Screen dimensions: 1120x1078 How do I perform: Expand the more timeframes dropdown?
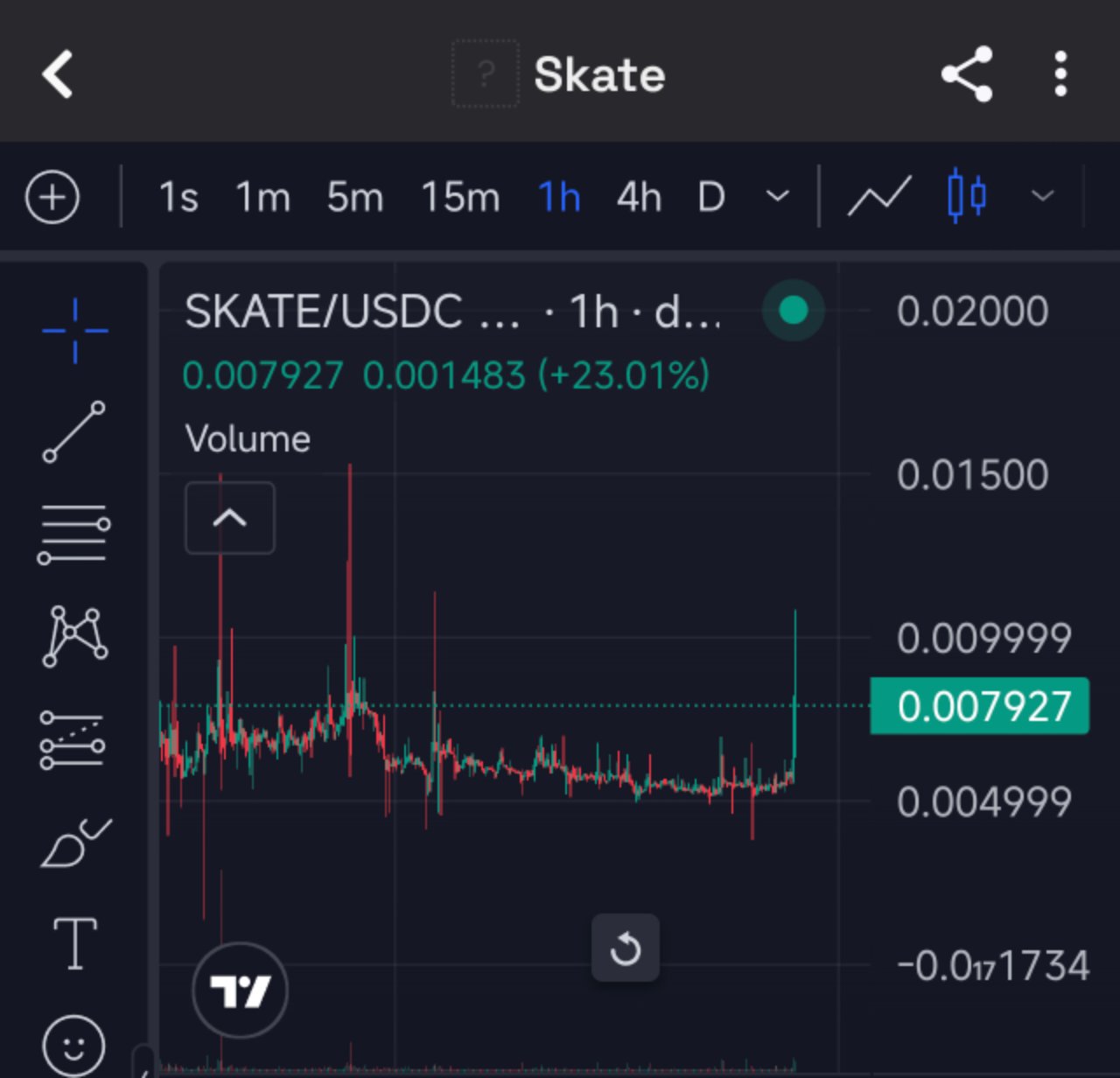[777, 197]
